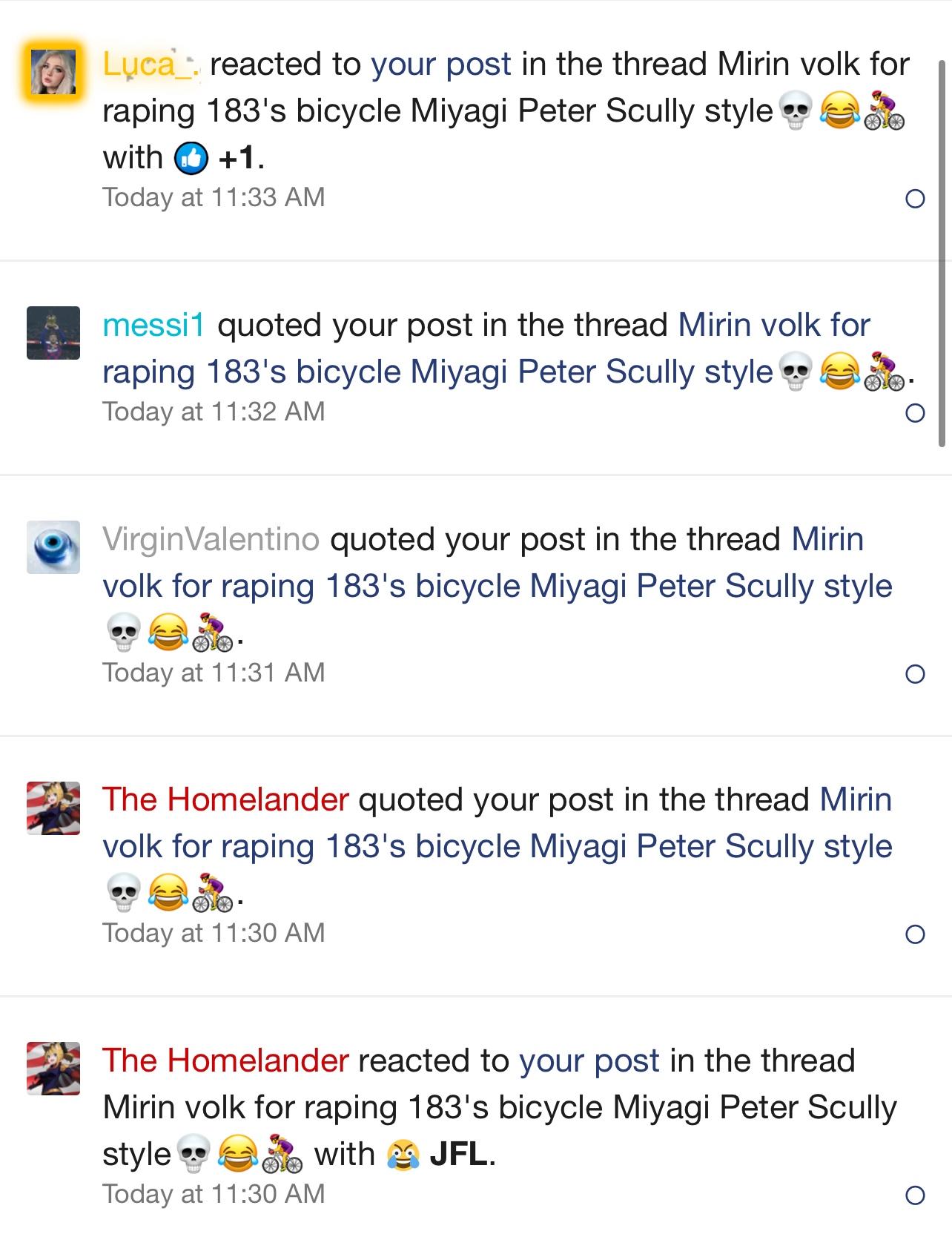Screen dimensions: 952x1234
Task: Mark The Homelander's JFL reaction alert read
Action: click(x=915, y=1195)
